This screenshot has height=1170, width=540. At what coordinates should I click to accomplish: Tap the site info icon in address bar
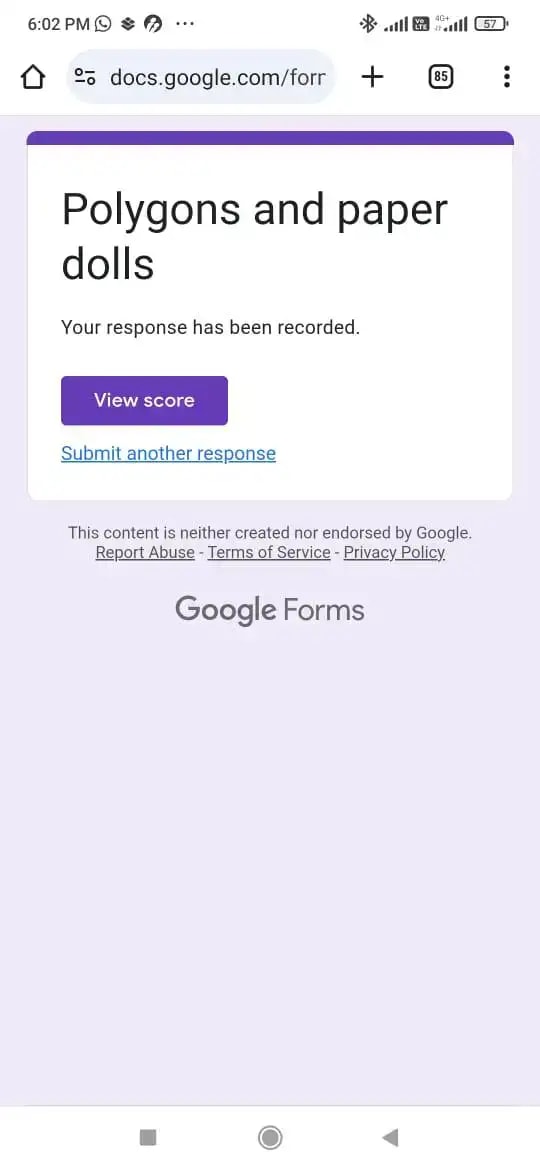[85, 76]
